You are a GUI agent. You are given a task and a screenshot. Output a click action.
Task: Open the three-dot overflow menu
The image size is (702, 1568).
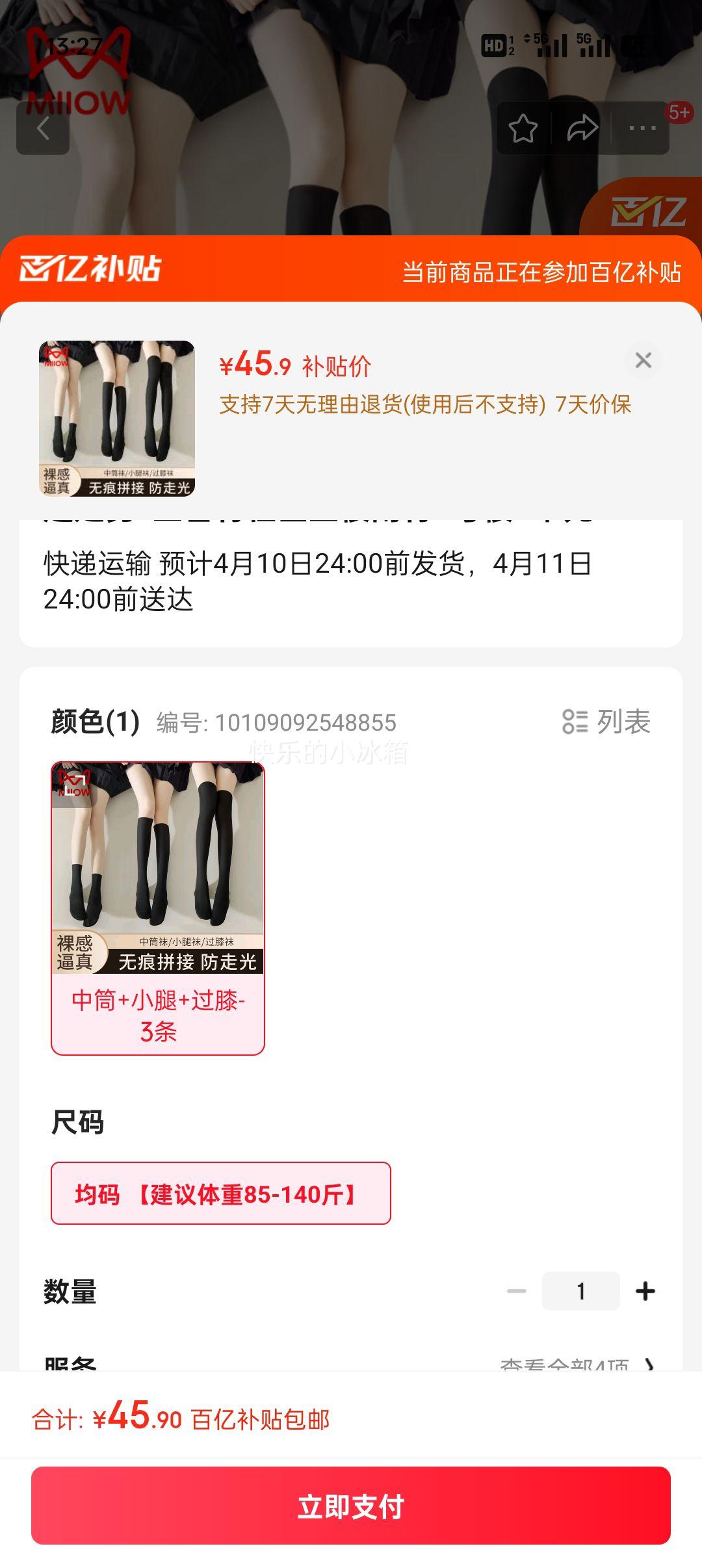642,129
